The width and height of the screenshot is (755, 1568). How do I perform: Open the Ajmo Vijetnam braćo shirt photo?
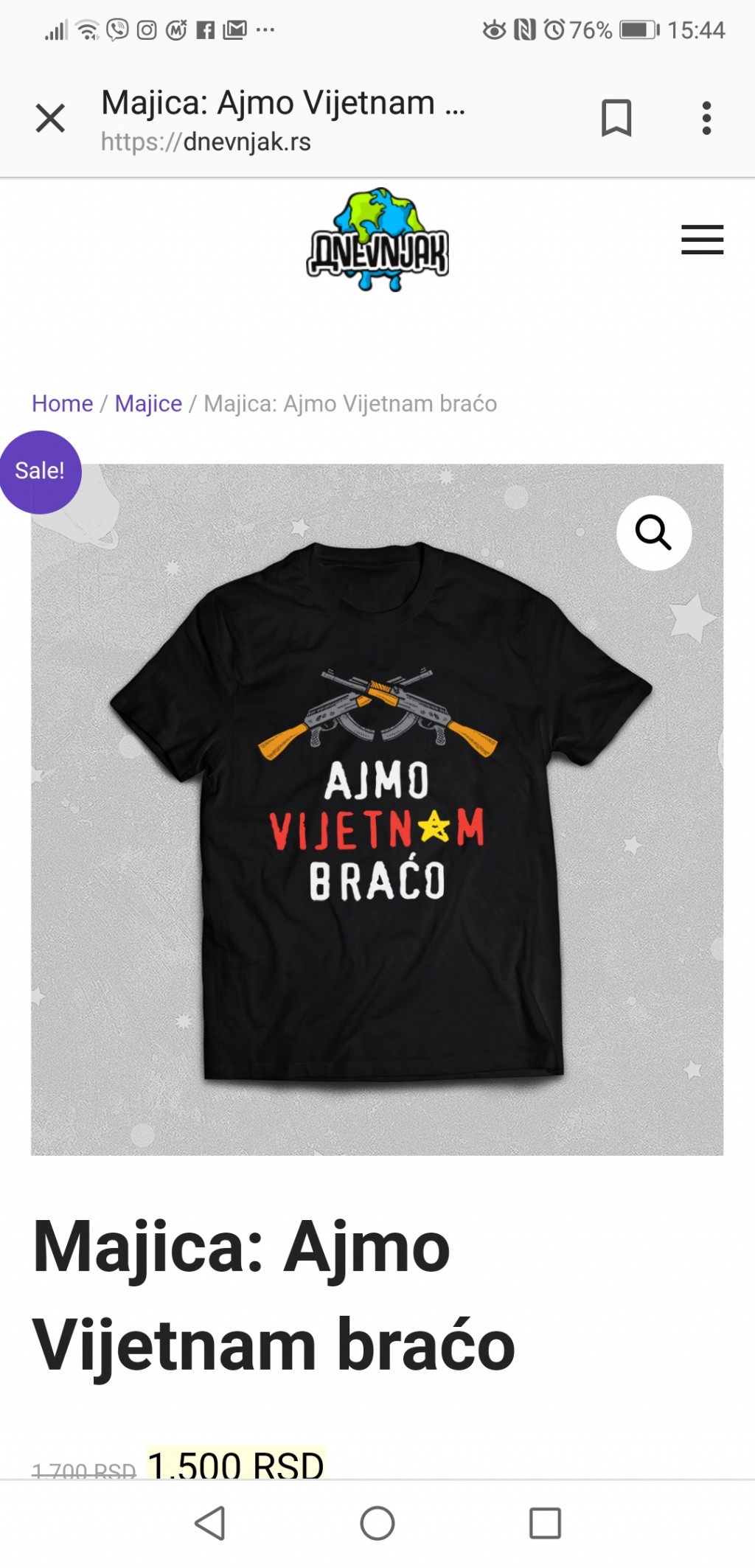pos(377,809)
